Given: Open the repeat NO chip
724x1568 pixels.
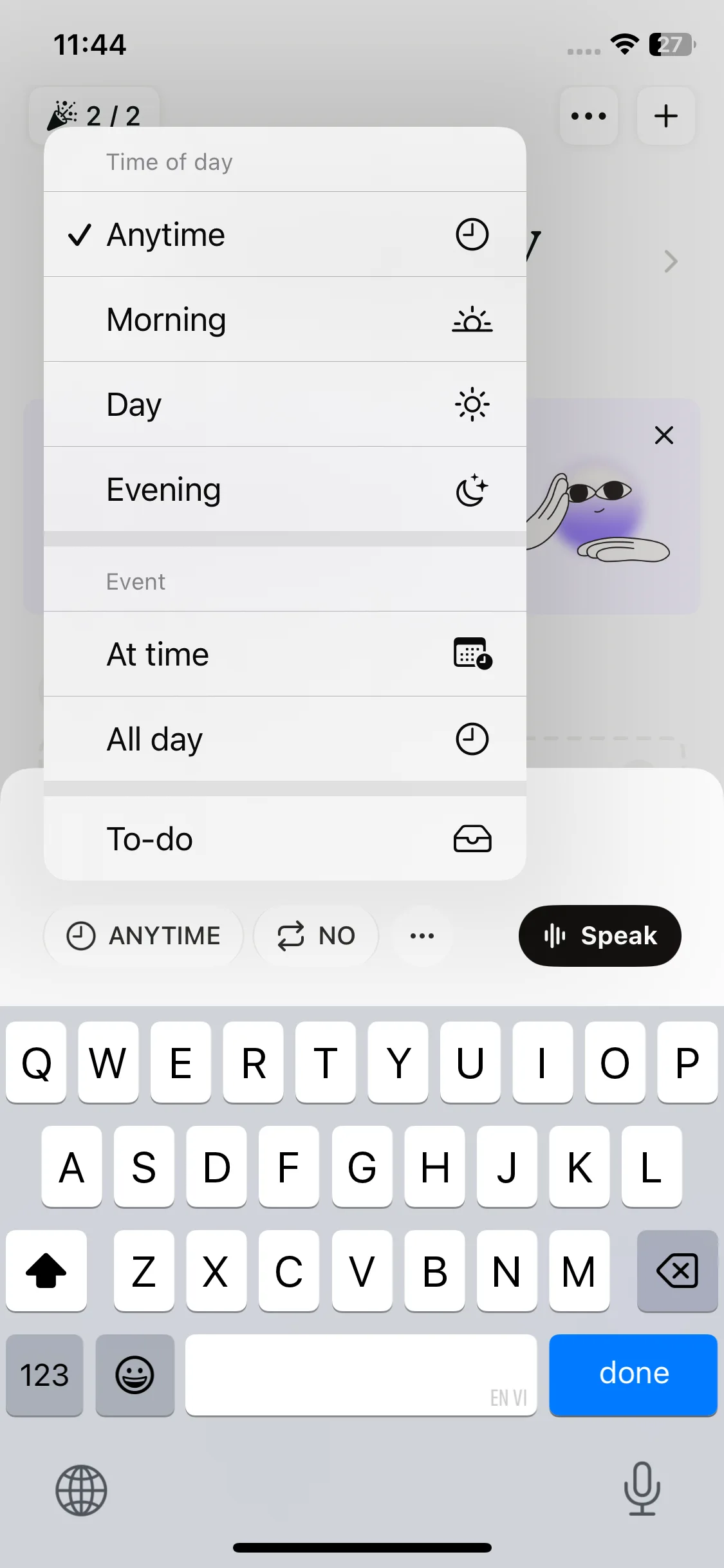Looking at the screenshot, I should pos(316,935).
